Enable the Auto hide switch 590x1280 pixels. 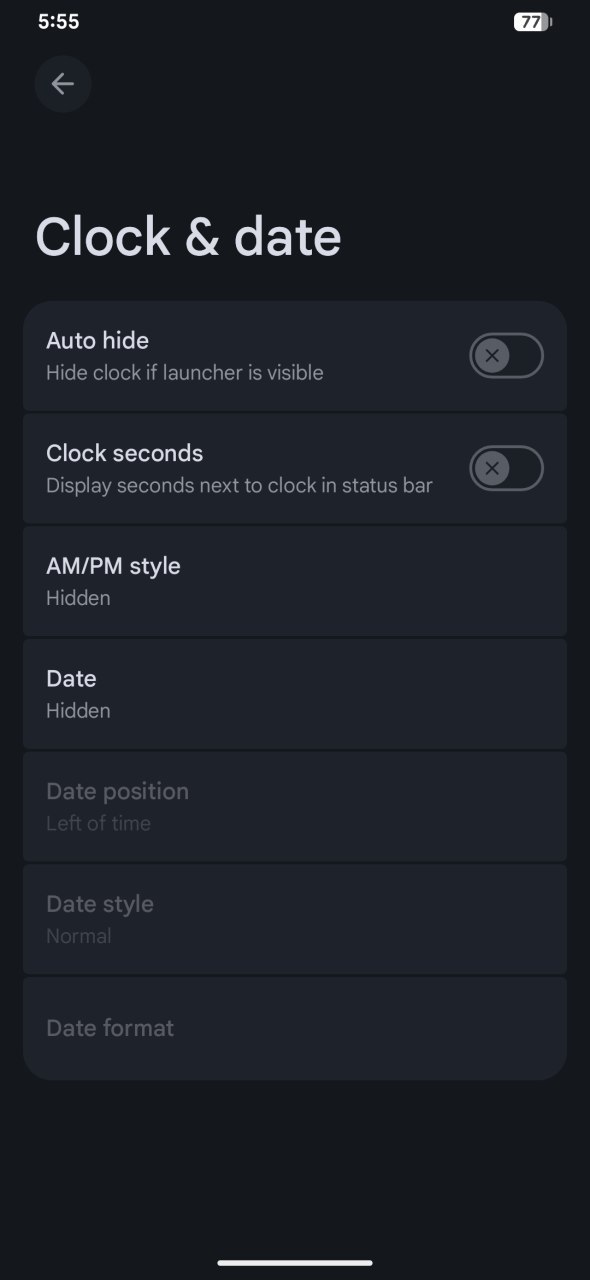click(x=506, y=355)
